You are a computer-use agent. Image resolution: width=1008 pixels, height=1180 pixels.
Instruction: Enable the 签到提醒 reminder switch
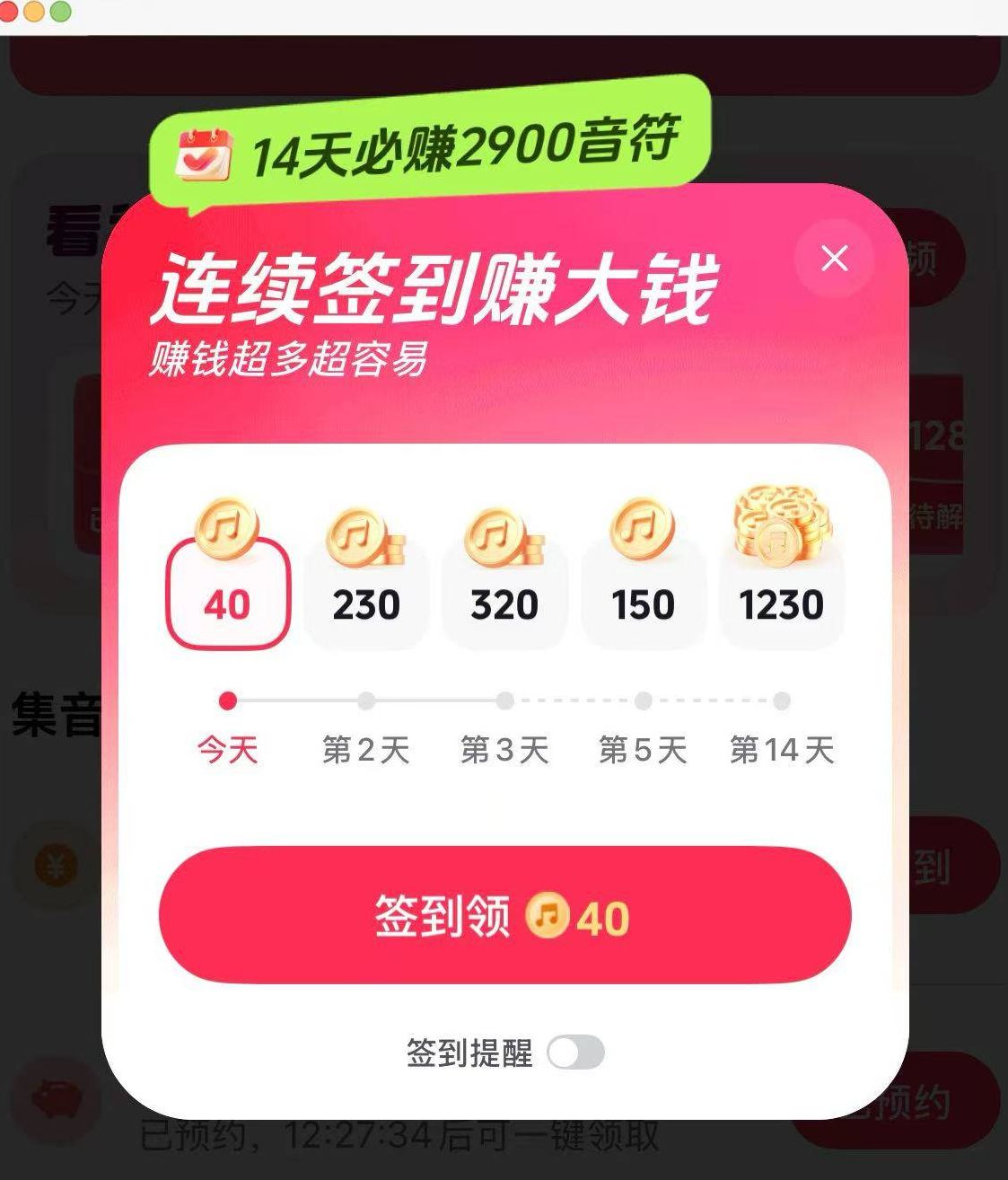[x=575, y=1052]
